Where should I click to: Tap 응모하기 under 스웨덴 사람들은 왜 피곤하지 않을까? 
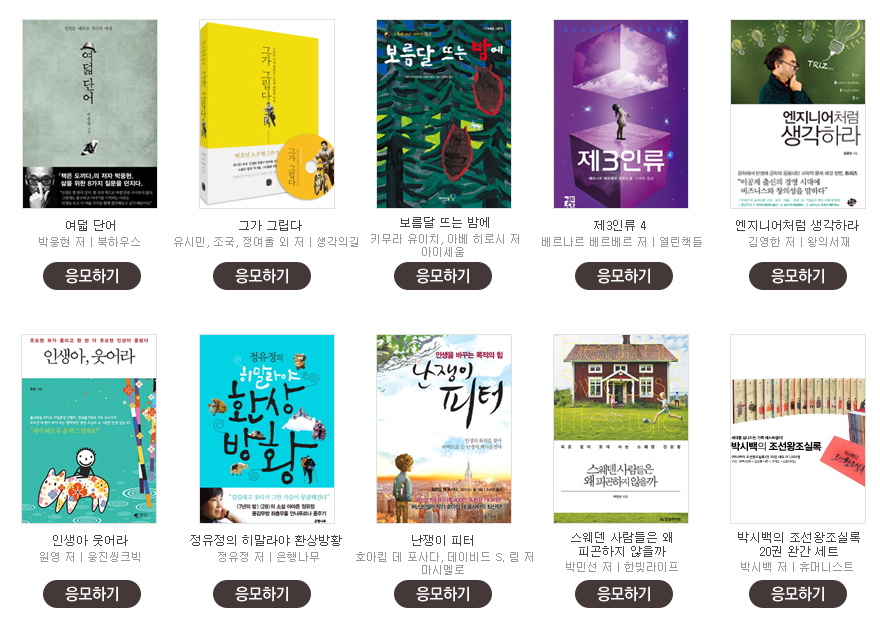624,594
